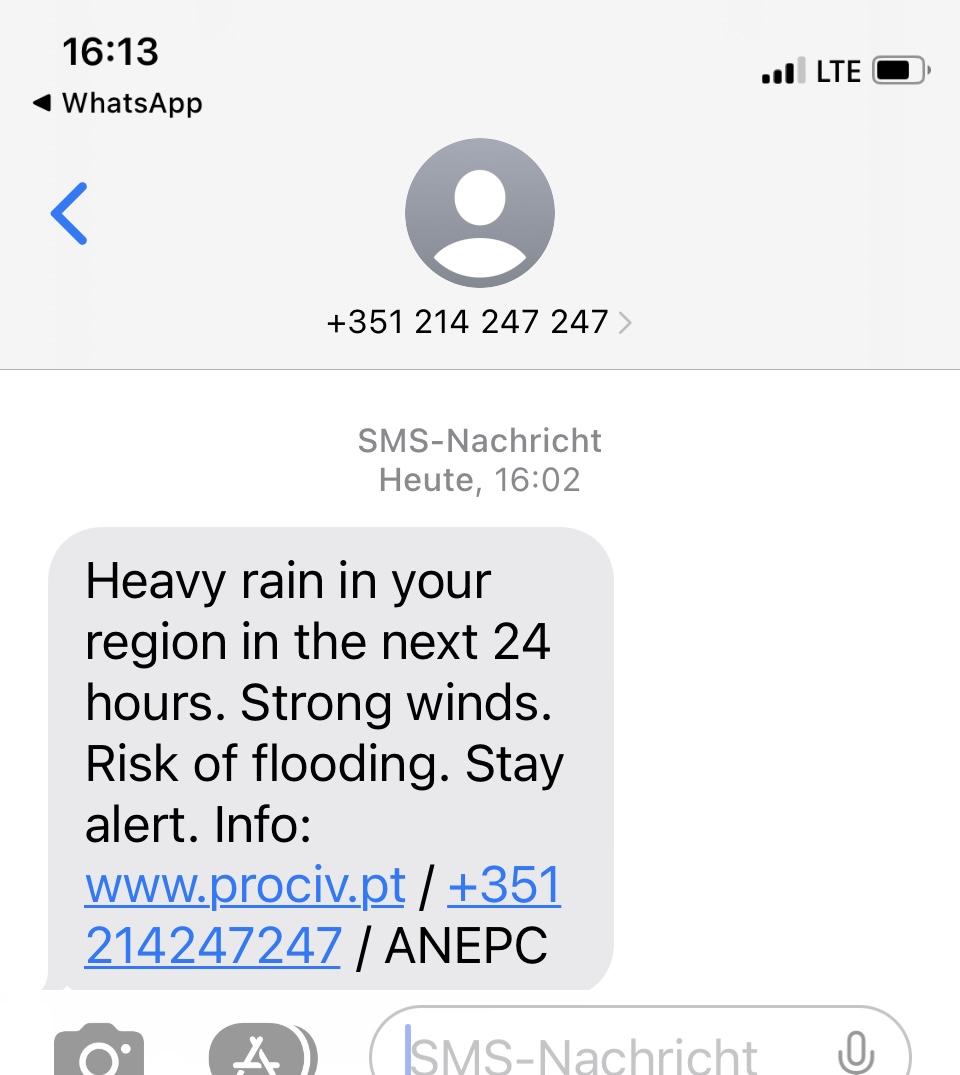The image size is (960, 1075).
Task: Go back to the messages list
Action: tap(70, 214)
